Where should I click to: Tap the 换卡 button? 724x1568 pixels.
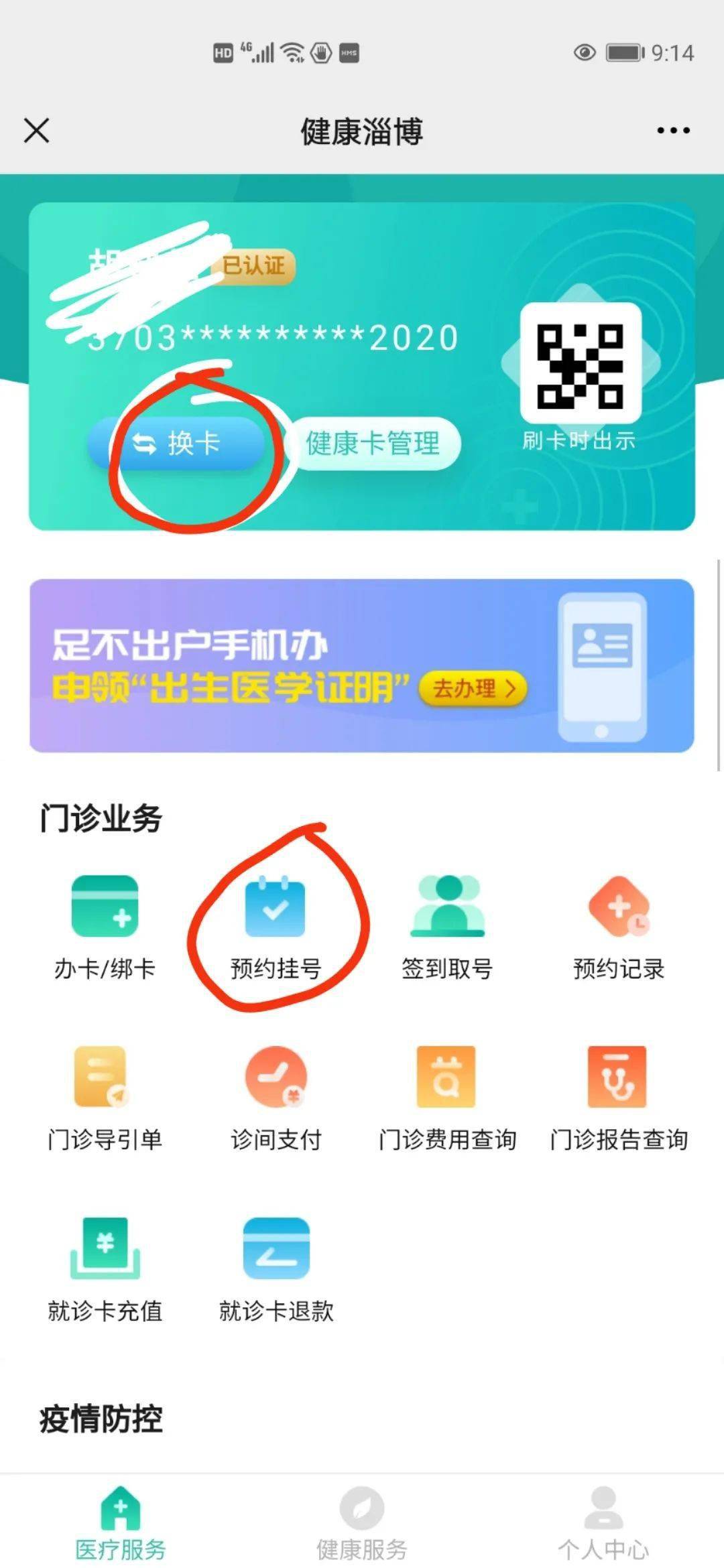coord(176,443)
